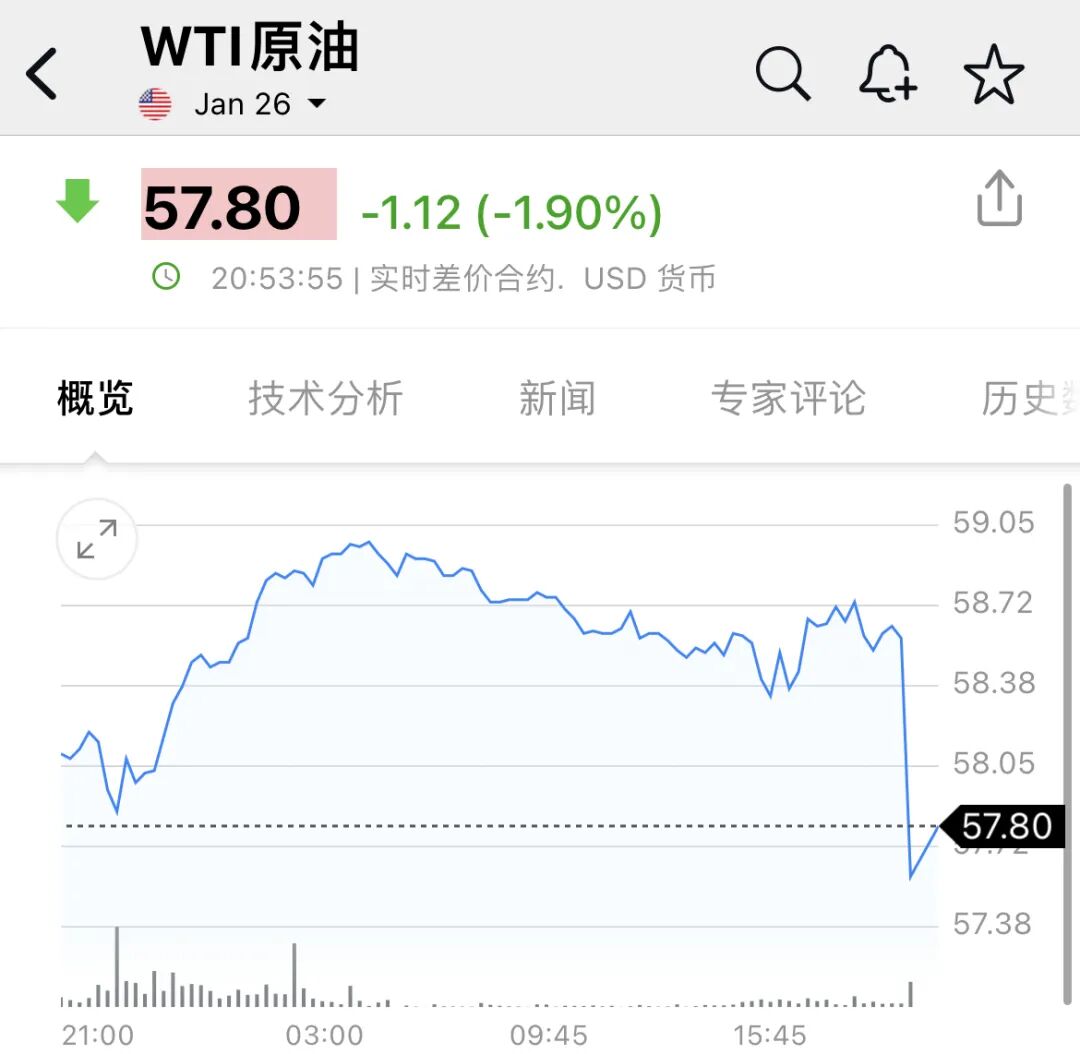Viewport: 1080px width, 1054px height.
Task: Switch to the 技术分析 tab
Action: [x=325, y=398]
